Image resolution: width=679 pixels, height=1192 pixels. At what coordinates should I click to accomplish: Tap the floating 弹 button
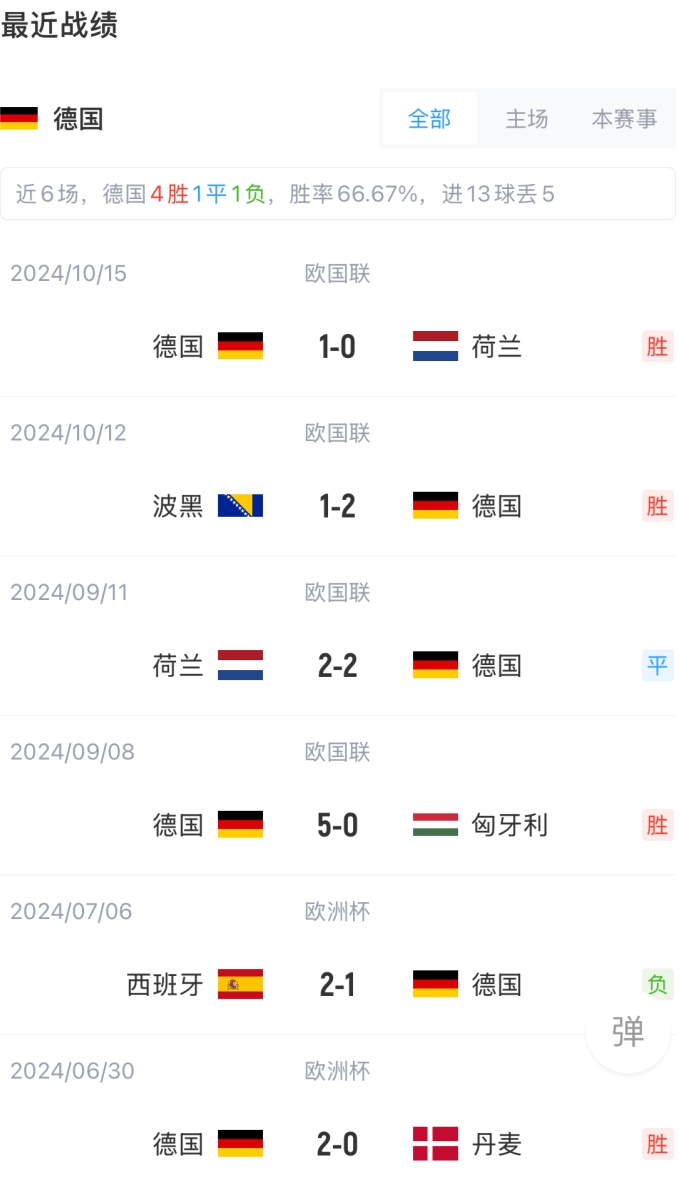pyautogui.click(x=628, y=1031)
